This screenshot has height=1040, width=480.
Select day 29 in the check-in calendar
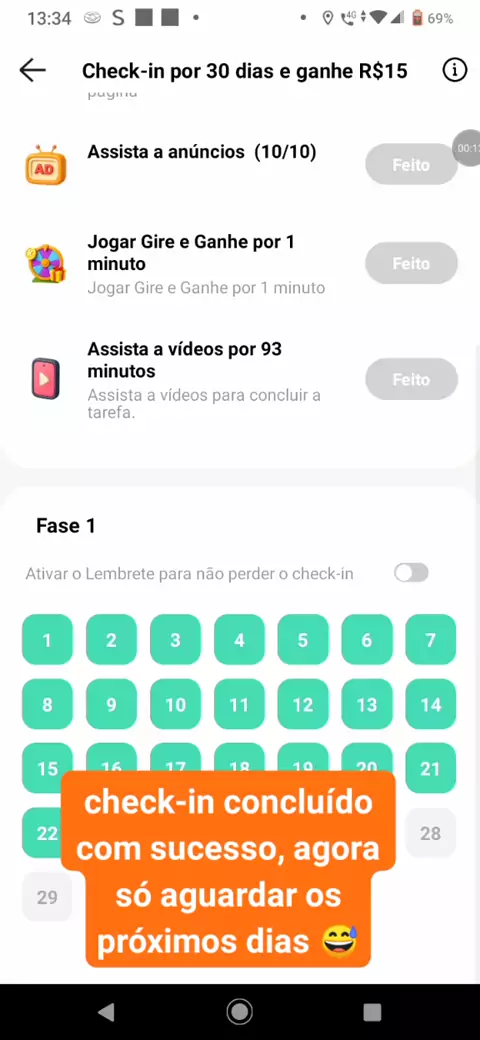(x=47, y=897)
